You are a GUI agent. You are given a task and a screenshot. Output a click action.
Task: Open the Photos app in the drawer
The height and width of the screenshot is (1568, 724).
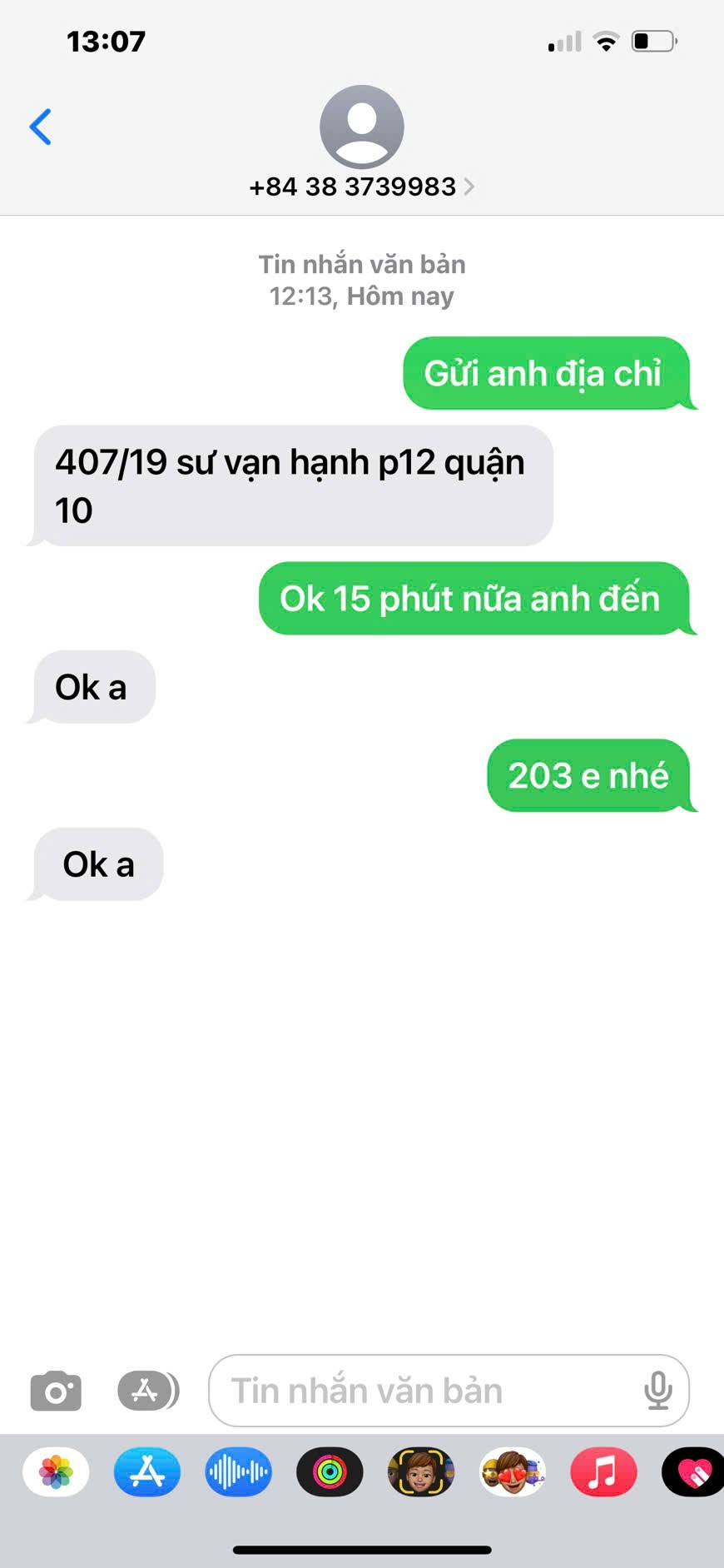pyautogui.click(x=56, y=1472)
